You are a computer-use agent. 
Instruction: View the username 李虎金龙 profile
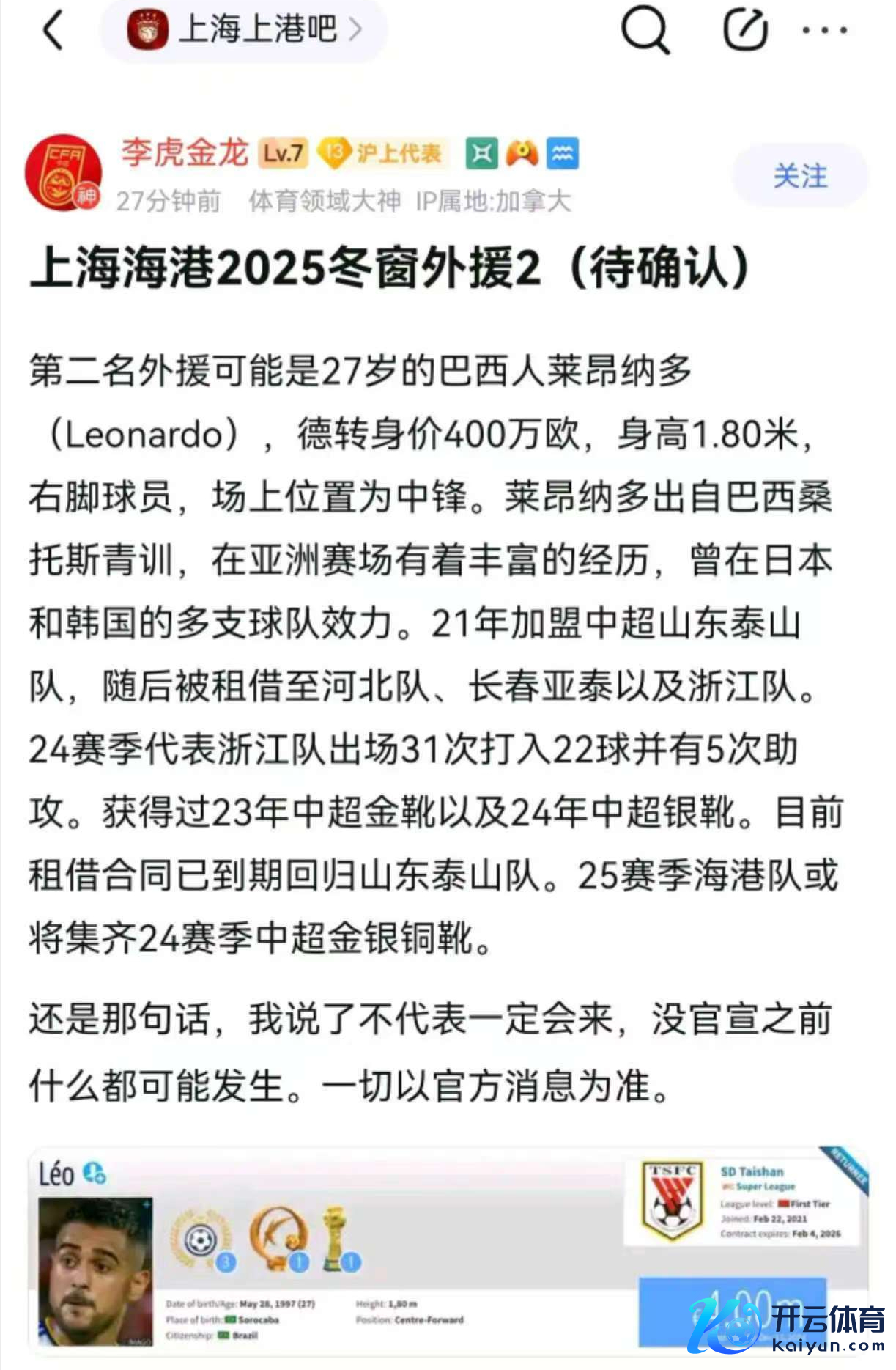click(185, 153)
